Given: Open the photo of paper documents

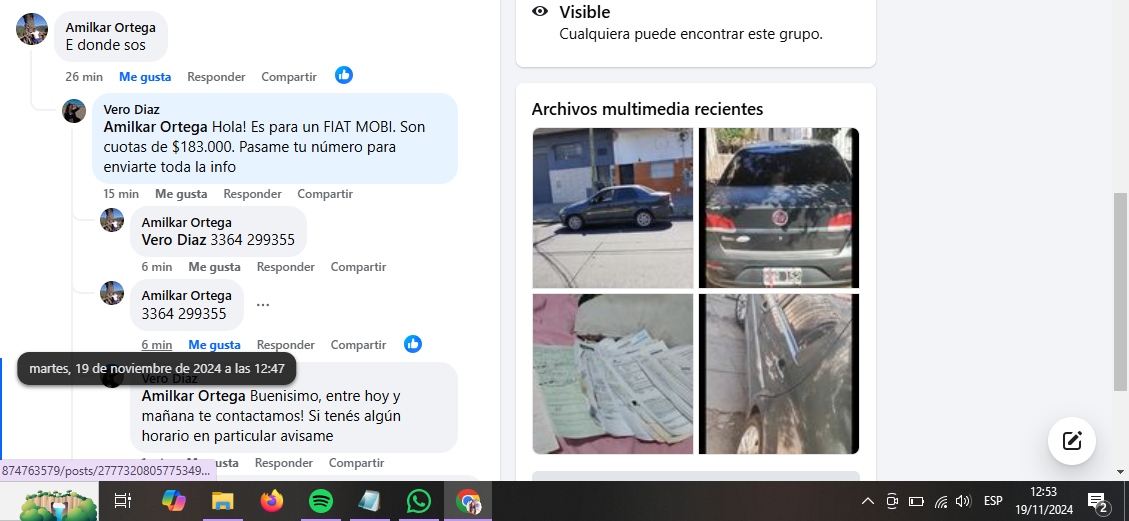Looking at the screenshot, I should (x=612, y=374).
